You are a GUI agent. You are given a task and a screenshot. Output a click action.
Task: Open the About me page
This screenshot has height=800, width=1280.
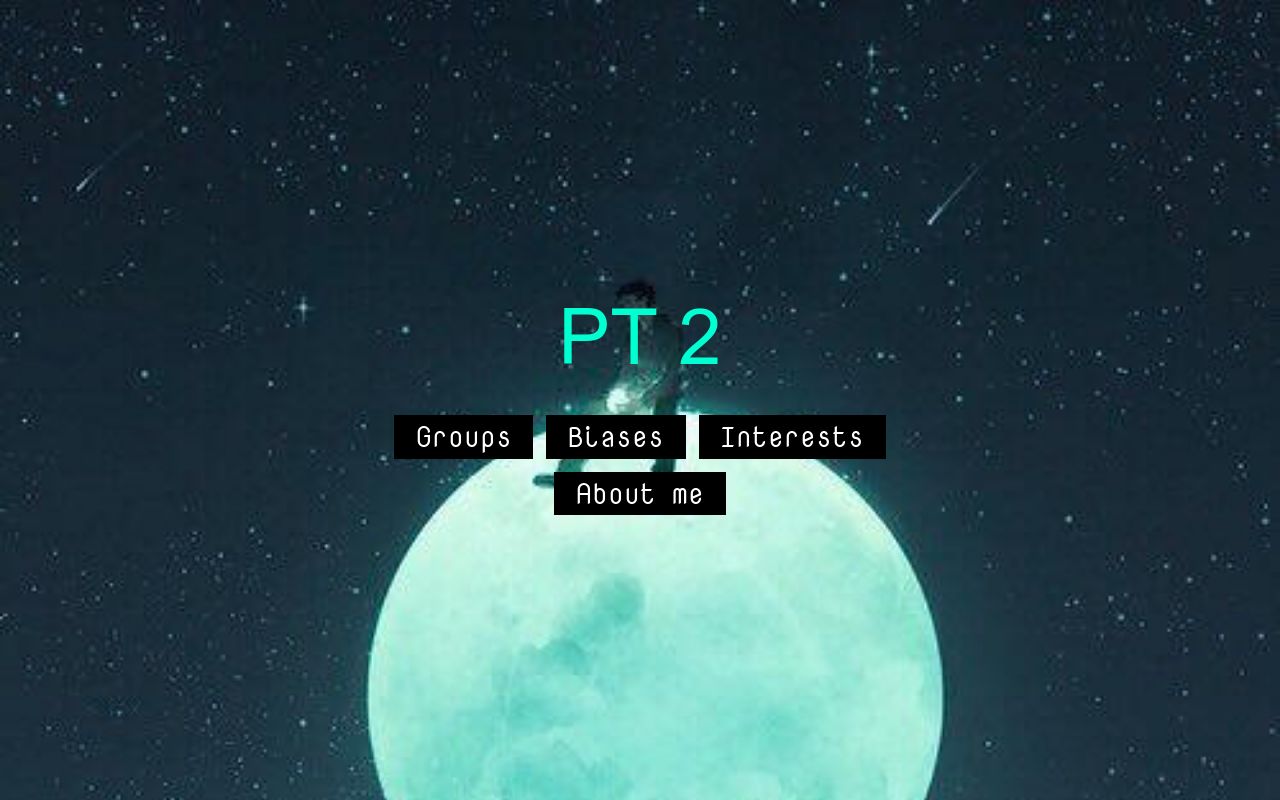[639, 494]
